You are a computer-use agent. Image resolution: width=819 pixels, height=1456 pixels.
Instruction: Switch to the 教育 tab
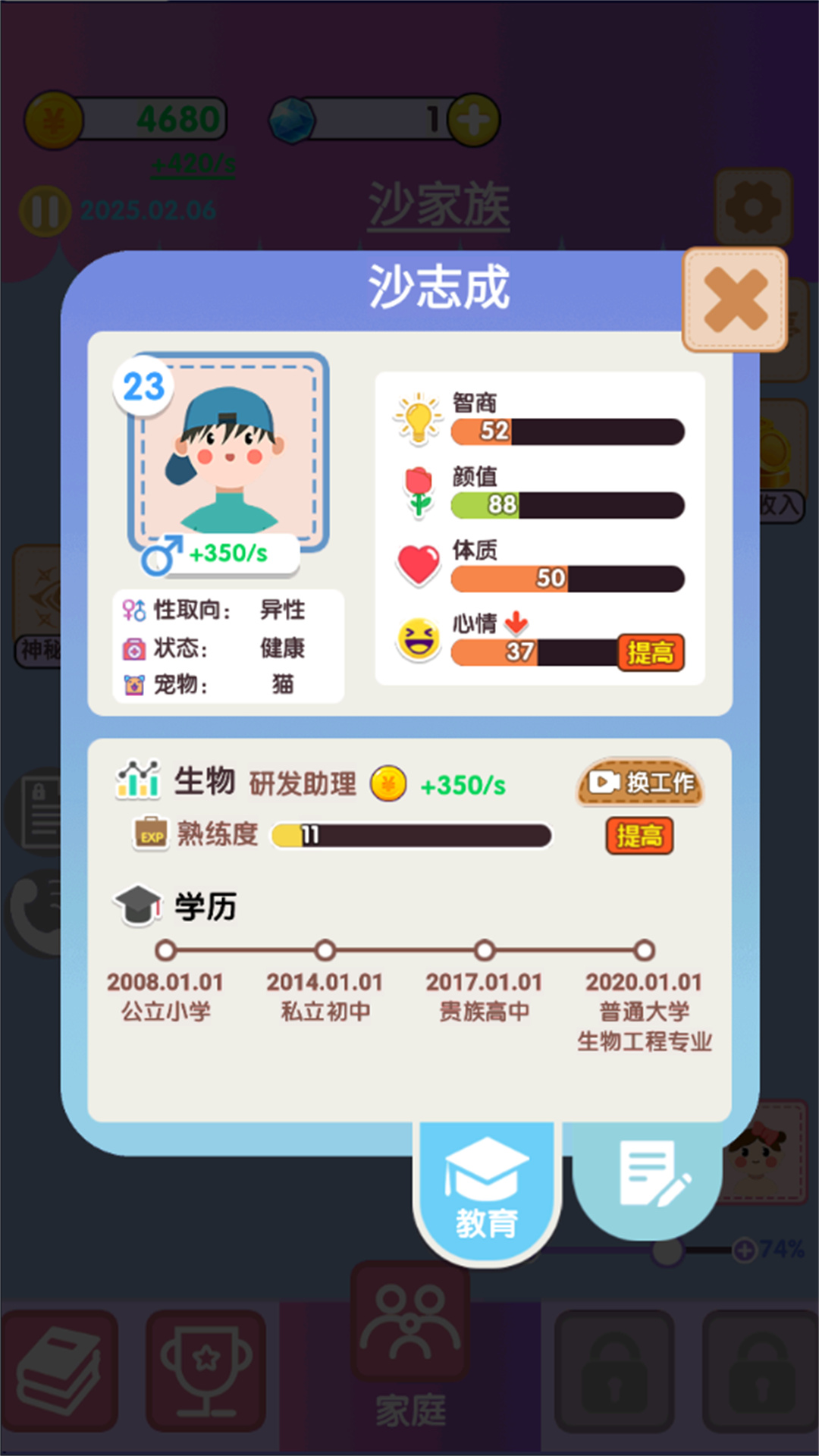pyautogui.click(x=486, y=1191)
